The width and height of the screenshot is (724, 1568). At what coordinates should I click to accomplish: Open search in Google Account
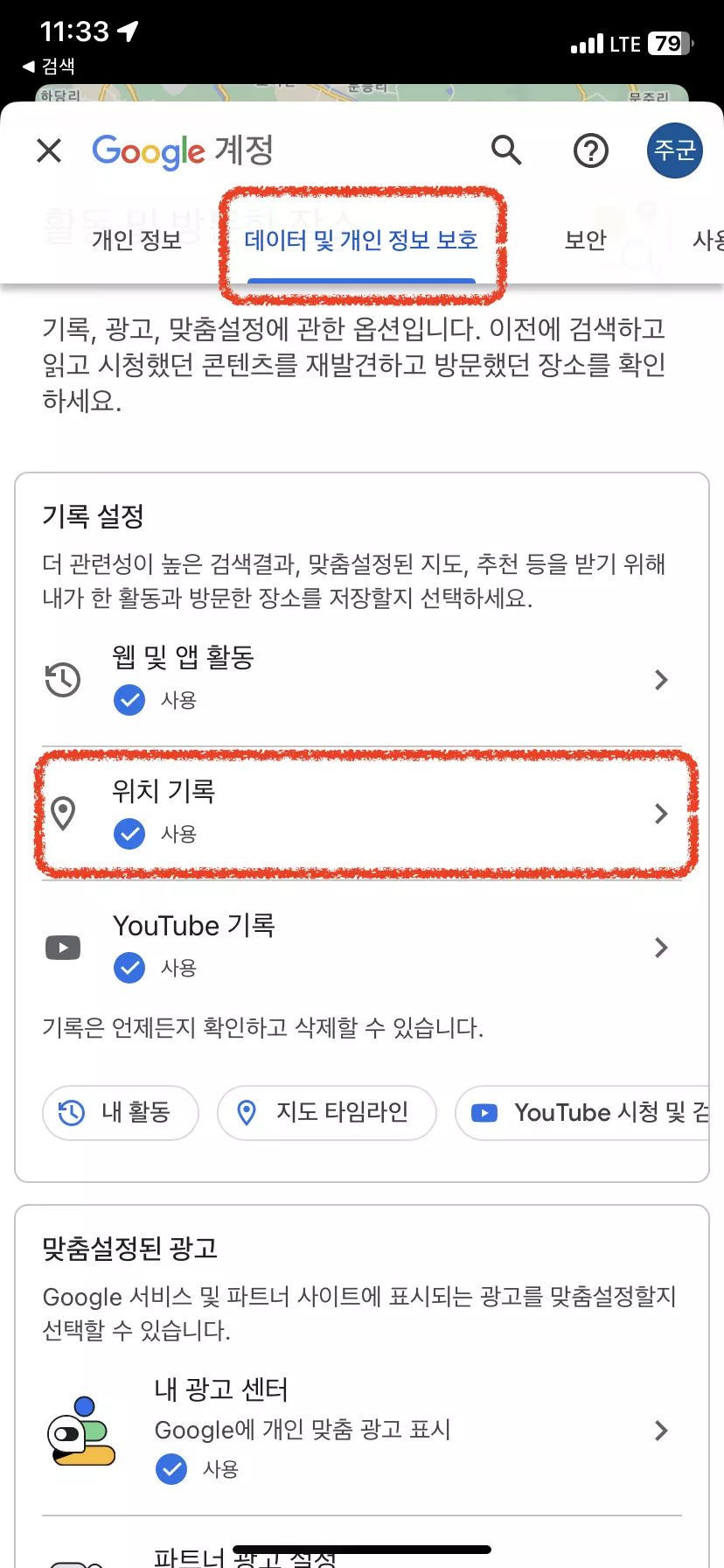[x=505, y=150]
